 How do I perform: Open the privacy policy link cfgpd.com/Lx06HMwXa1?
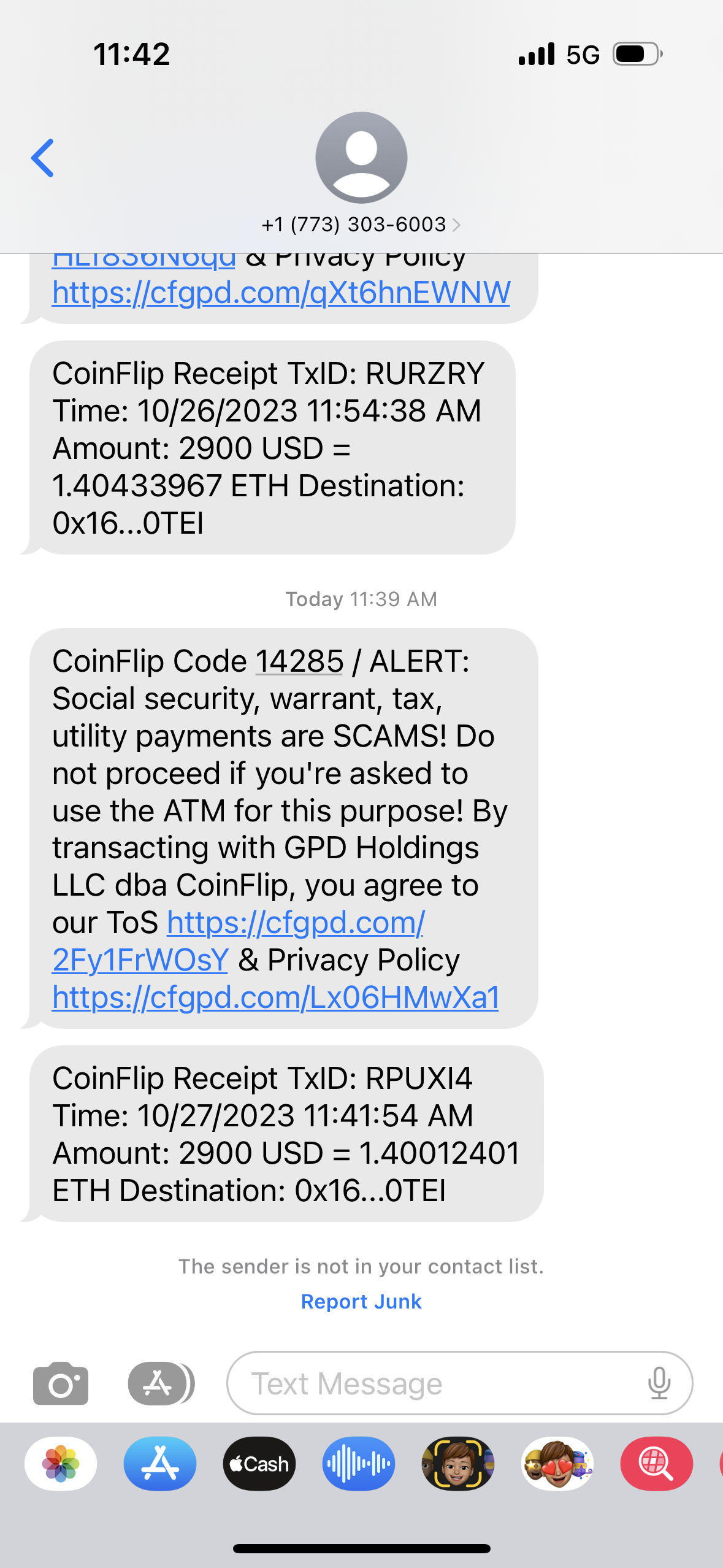click(x=275, y=997)
